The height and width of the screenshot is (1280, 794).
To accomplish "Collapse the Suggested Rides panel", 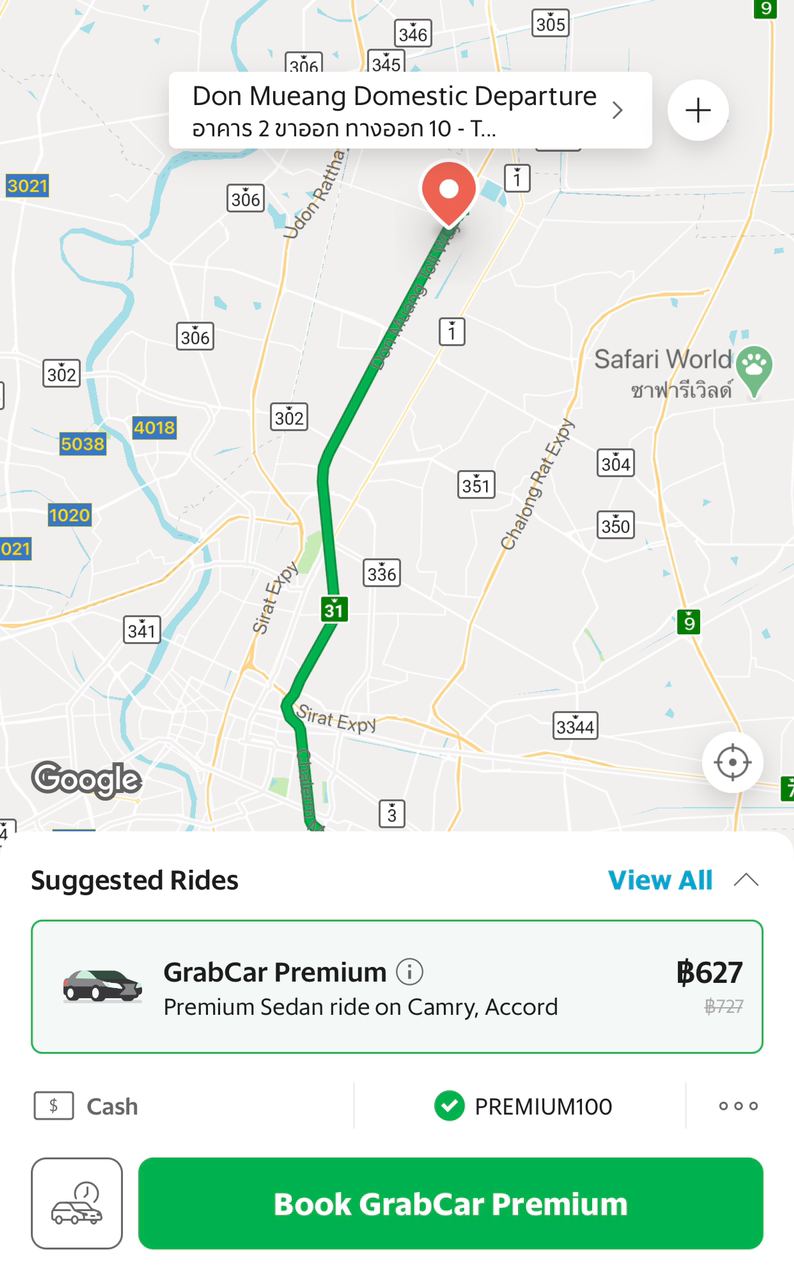I will 746,880.
